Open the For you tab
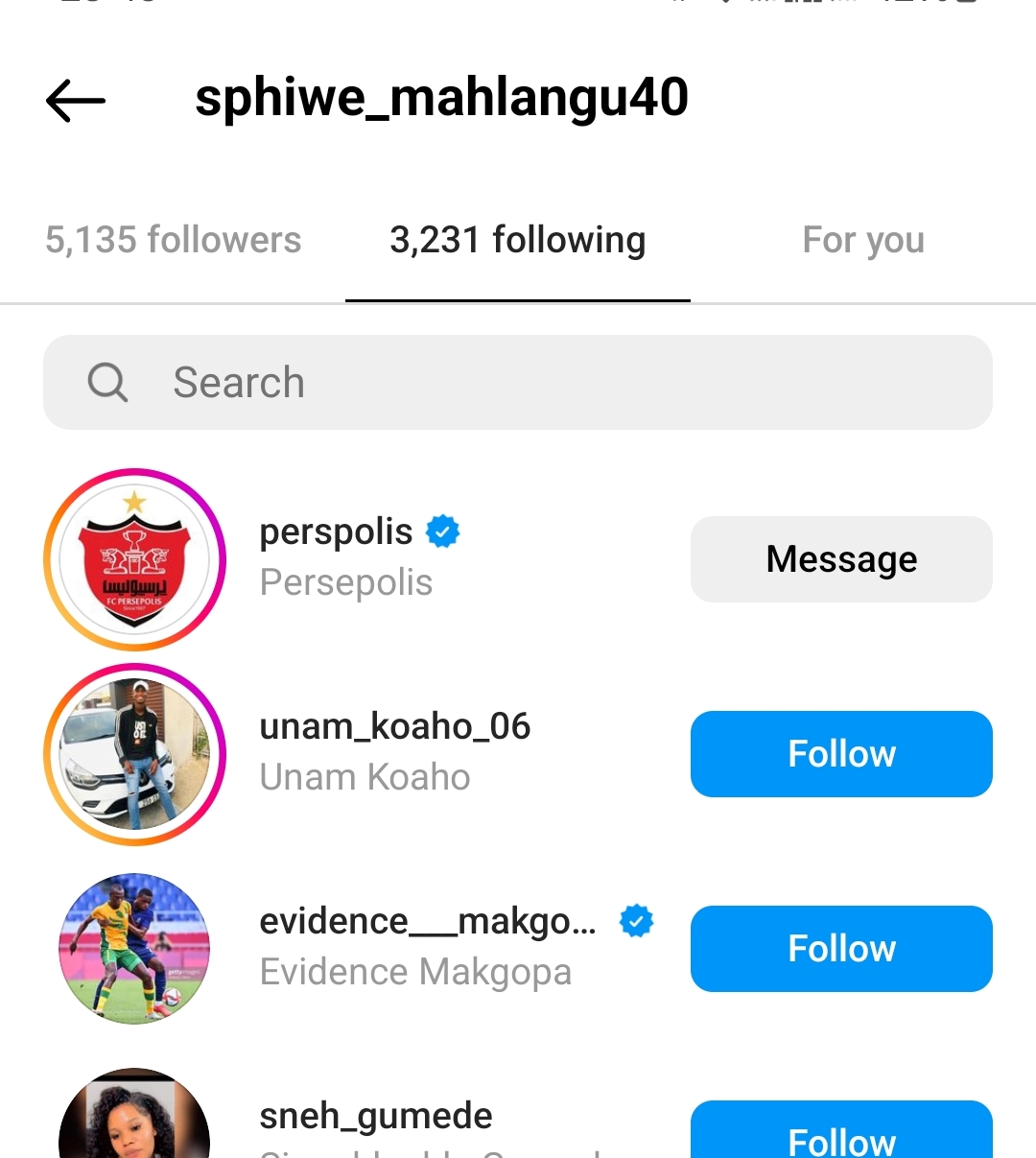1036x1158 pixels. click(862, 240)
